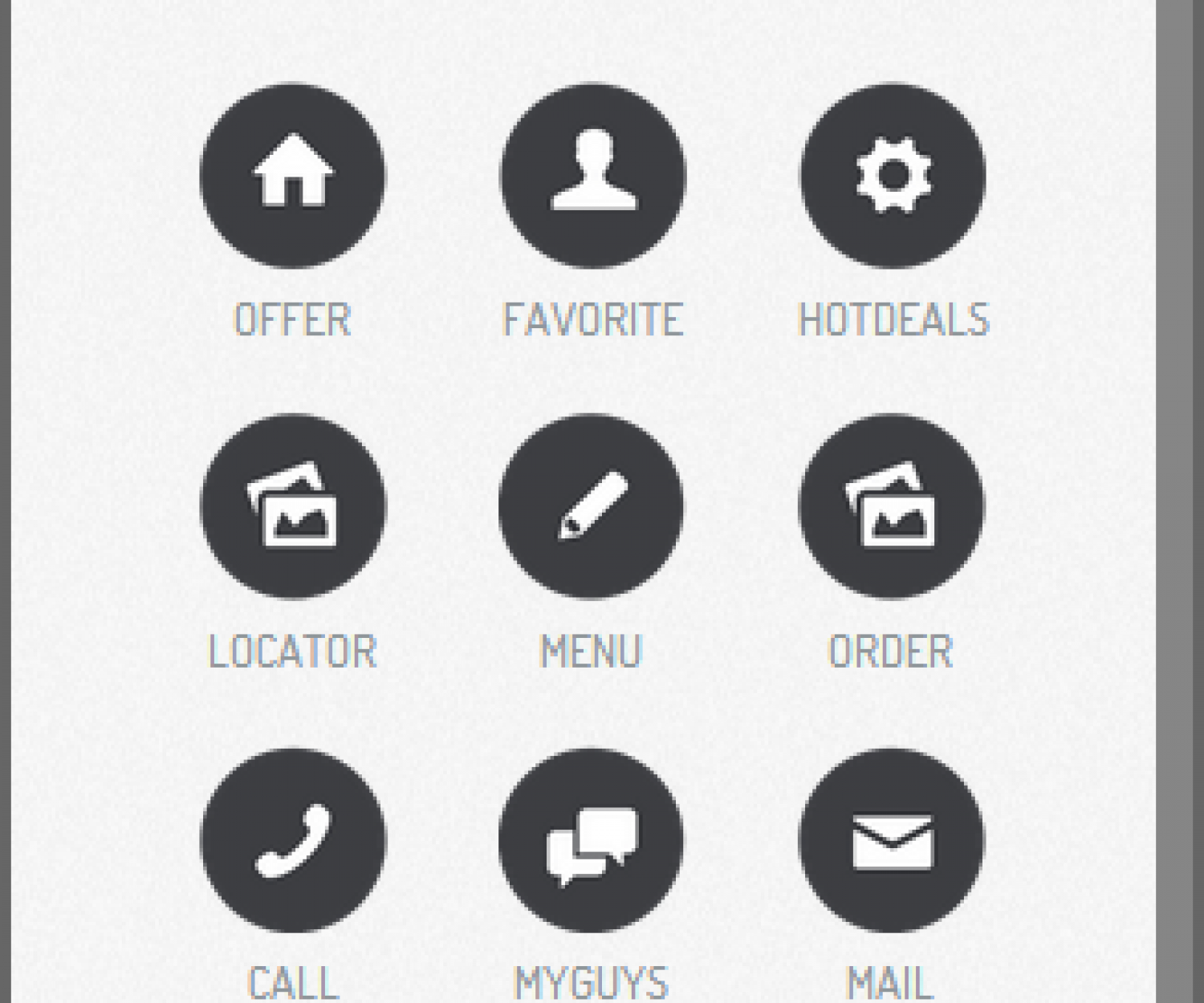
Task: Tap the Order icon
Action: coord(891,507)
